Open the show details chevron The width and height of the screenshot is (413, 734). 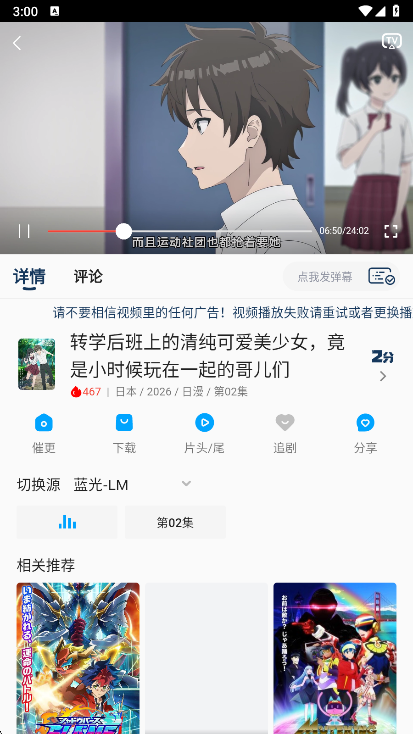383,376
